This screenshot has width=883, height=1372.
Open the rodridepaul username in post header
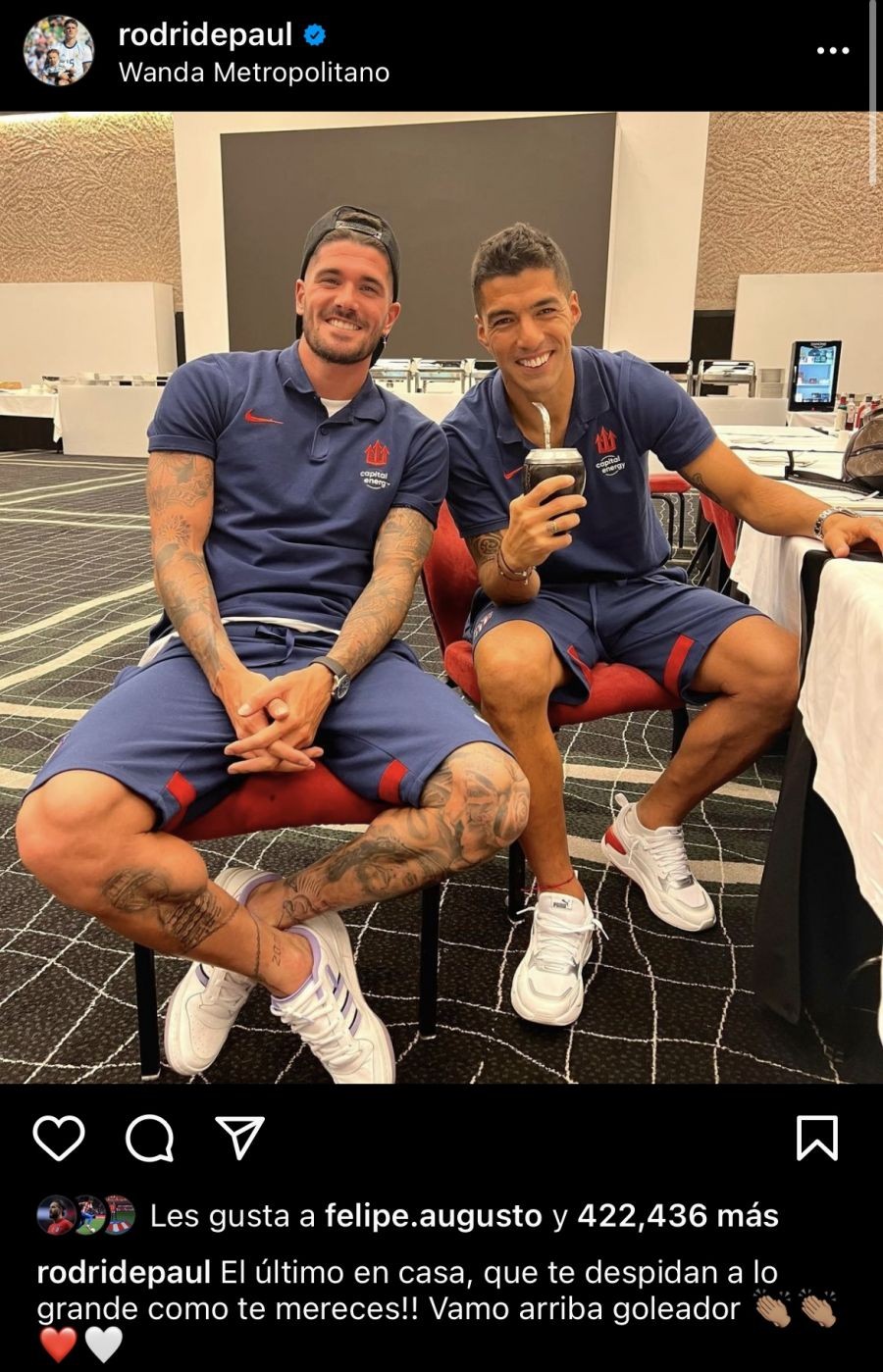pyautogui.click(x=205, y=35)
